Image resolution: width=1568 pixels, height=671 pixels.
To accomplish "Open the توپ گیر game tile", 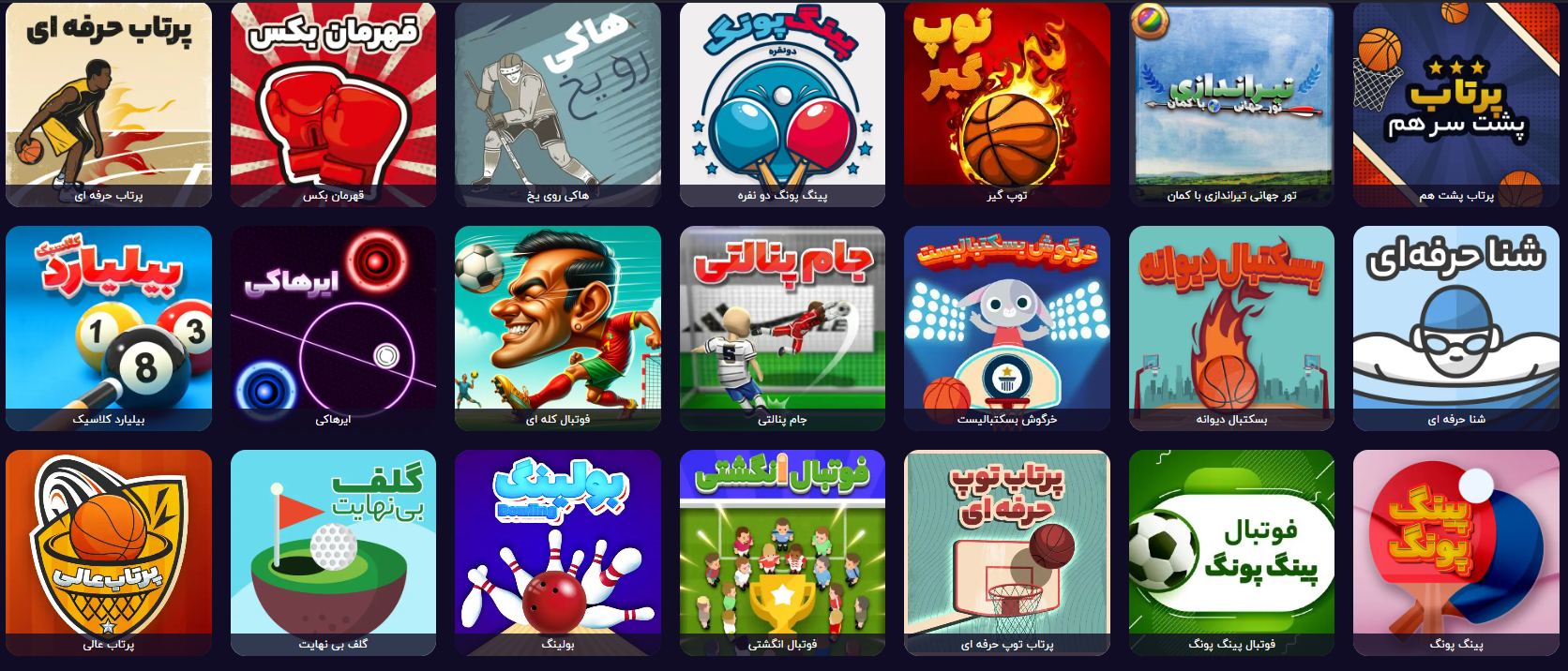I will click(x=1006, y=103).
